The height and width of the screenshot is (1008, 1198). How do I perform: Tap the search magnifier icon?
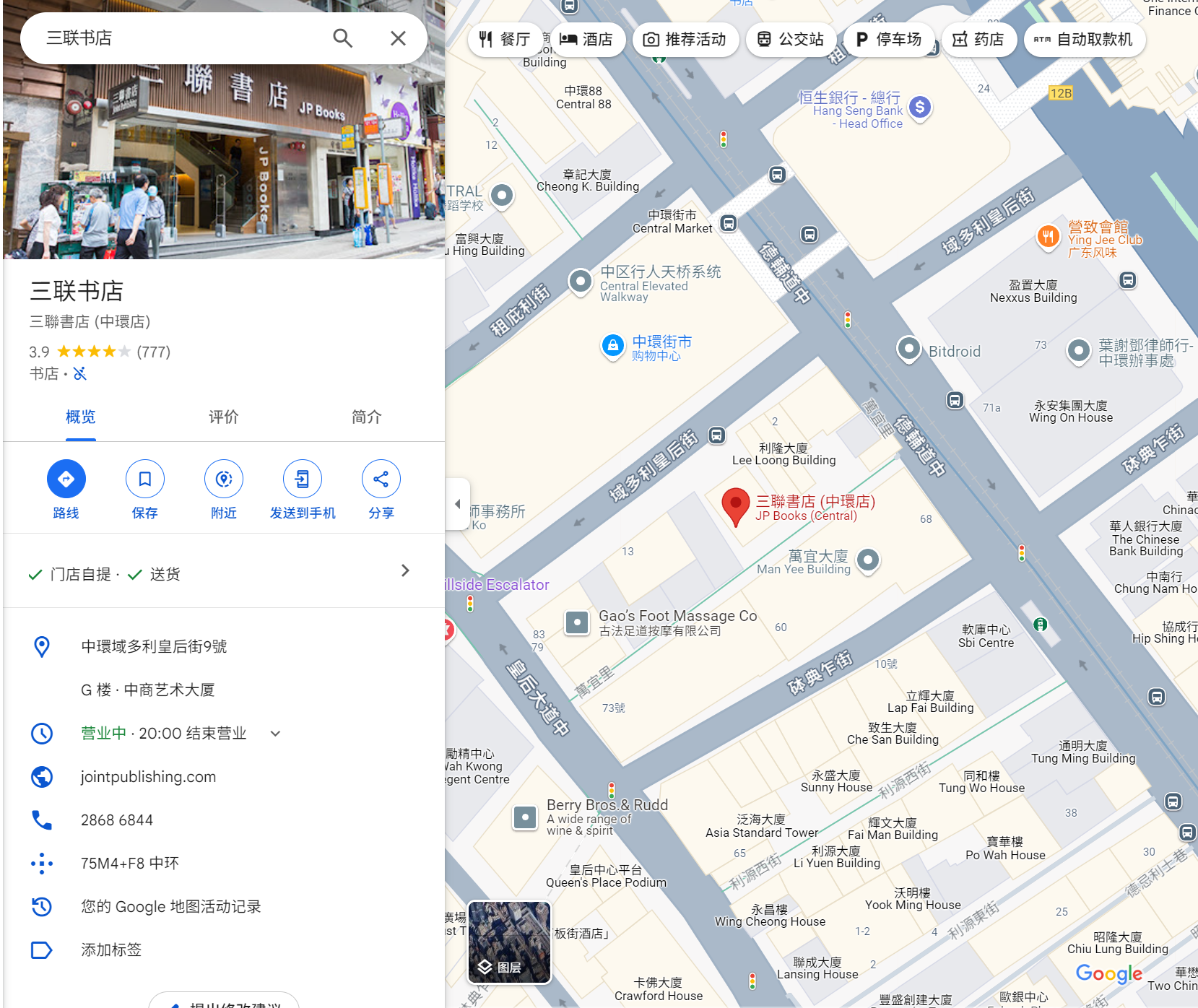coord(342,38)
